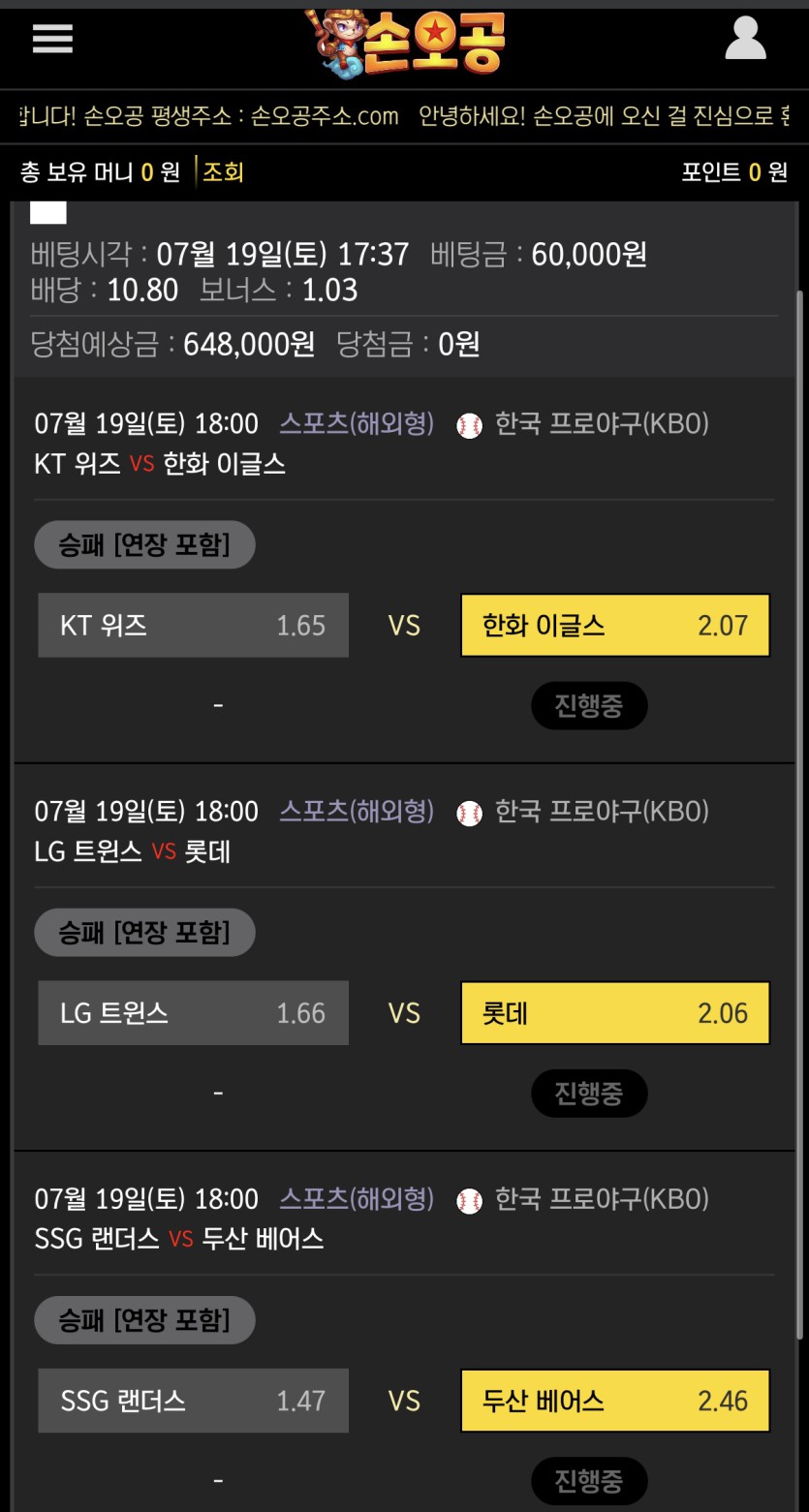Open the user profile icon
The width and height of the screenshot is (809, 1512).
[745, 39]
